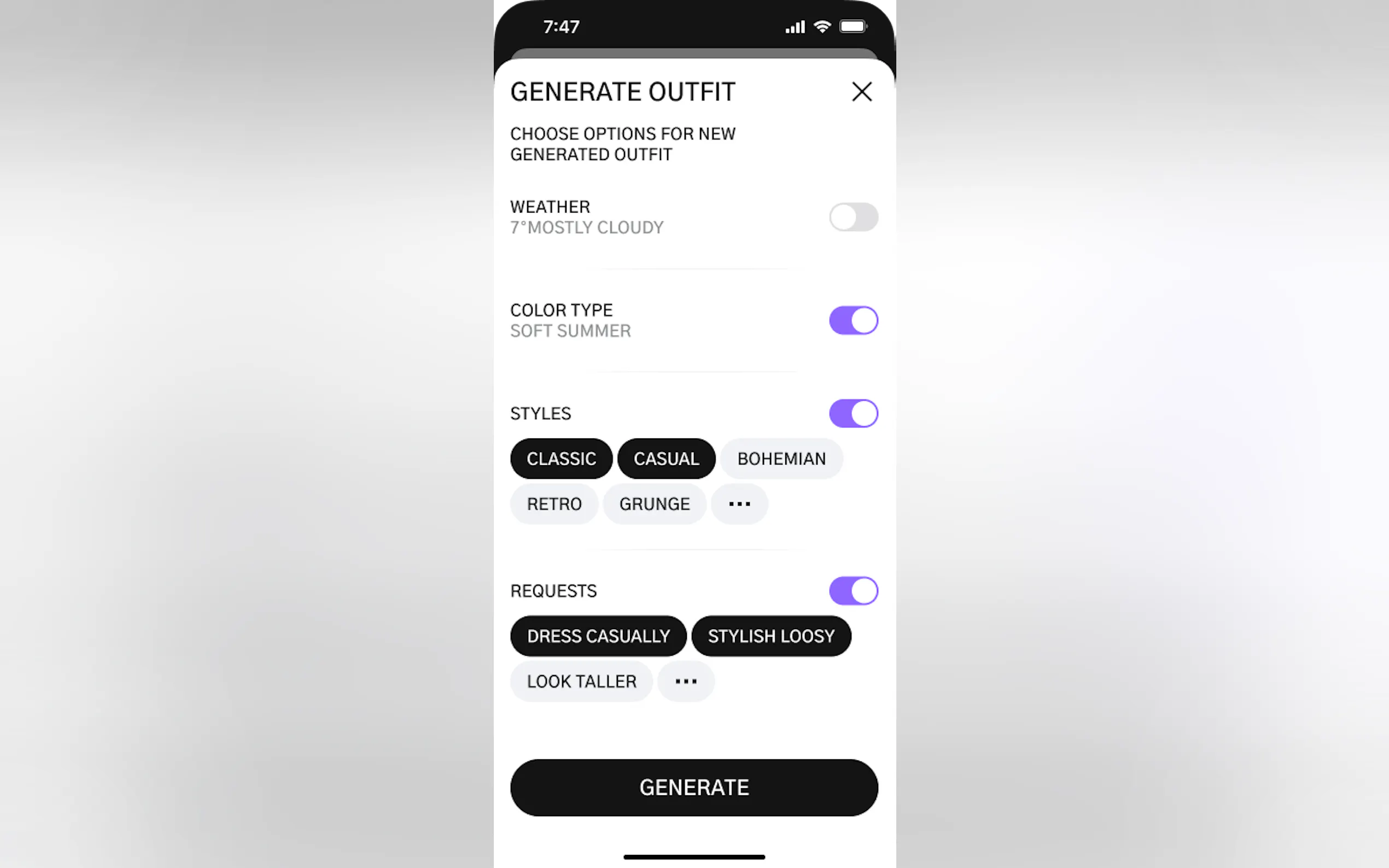Screen dimensions: 1389x868
Task: Show more requests with the ellipsis chip
Action: point(686,682)
